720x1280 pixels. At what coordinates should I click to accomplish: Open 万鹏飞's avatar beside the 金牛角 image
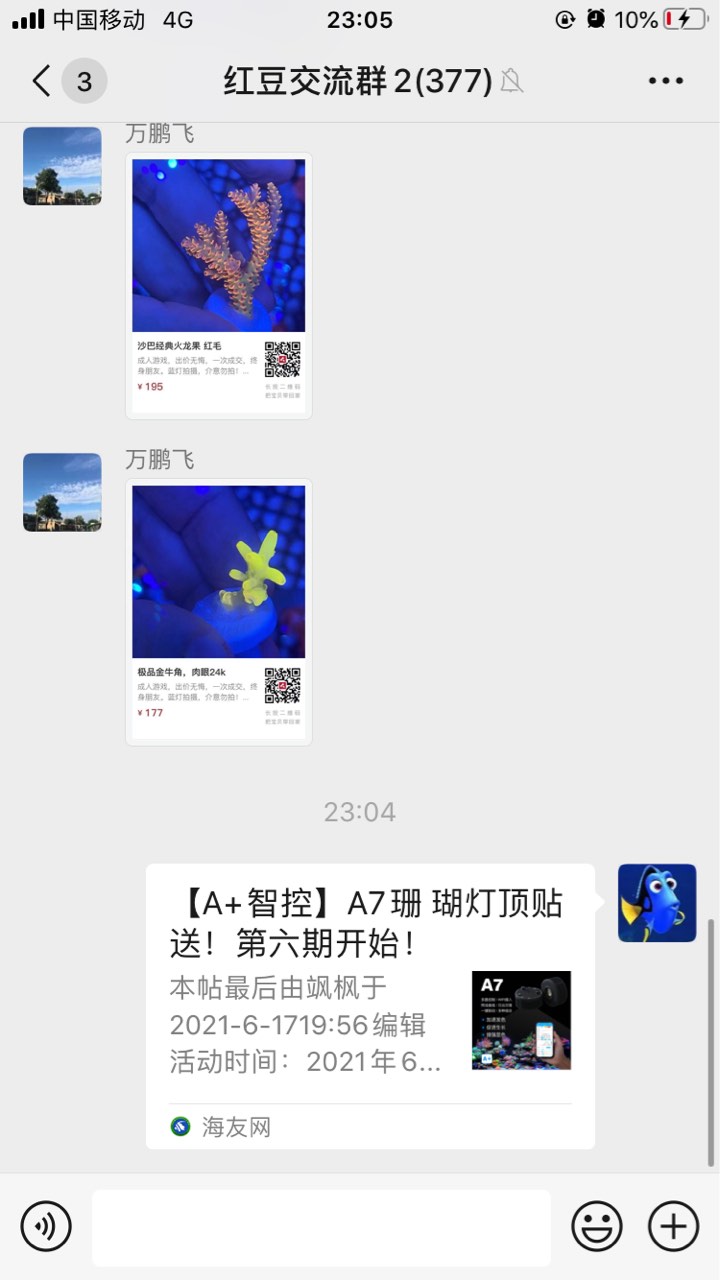pyautogui.click(x=62, y=492)
